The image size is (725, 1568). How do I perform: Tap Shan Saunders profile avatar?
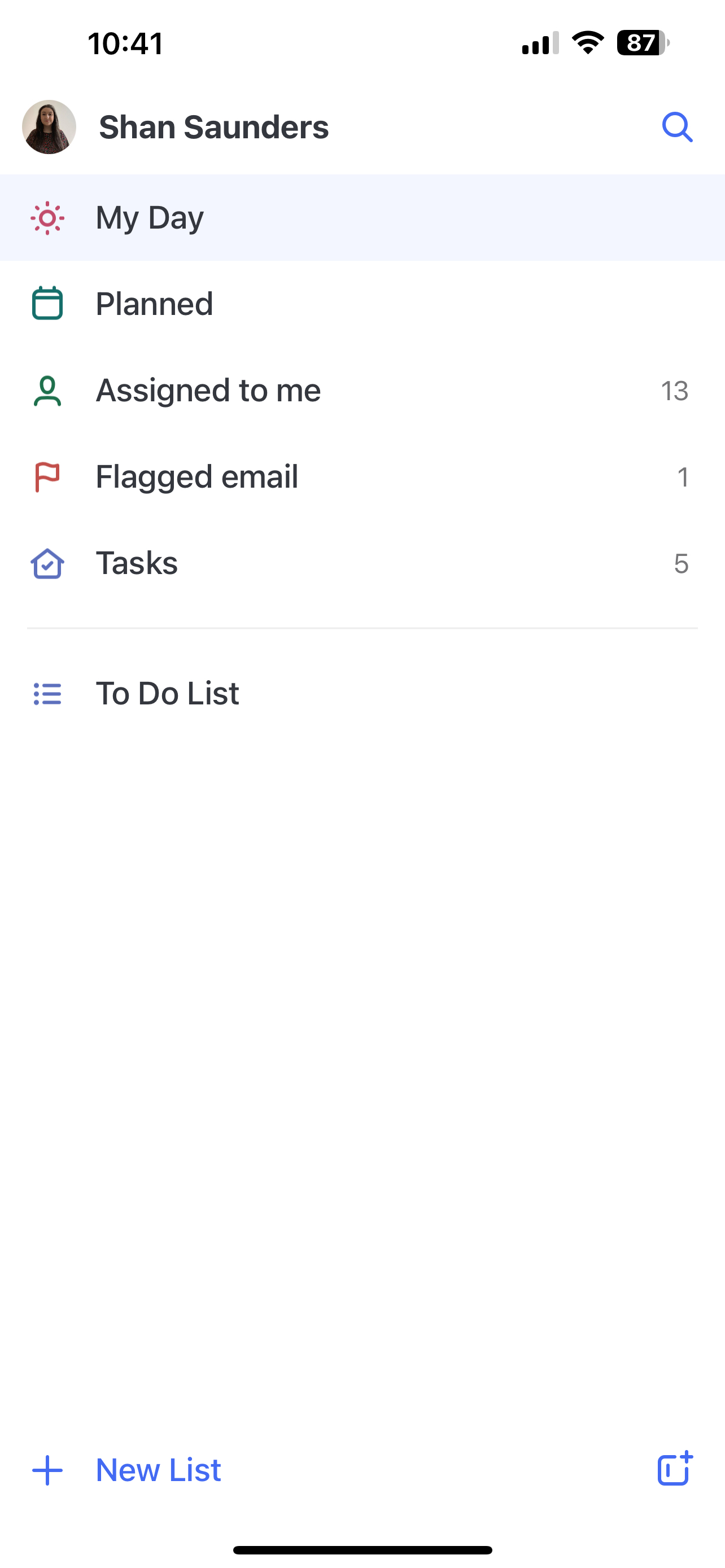tap(49, 127)
